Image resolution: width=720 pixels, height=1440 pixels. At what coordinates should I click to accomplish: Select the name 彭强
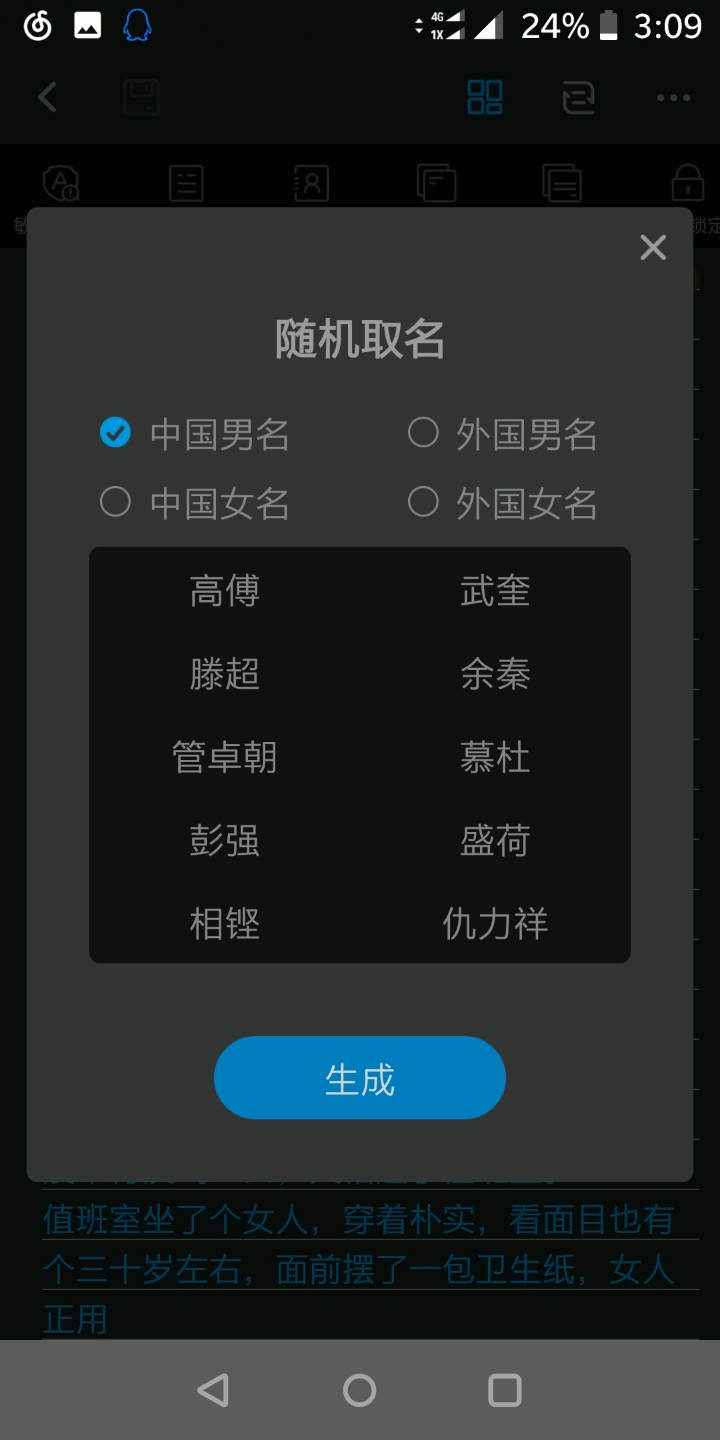tap(225, 840)
